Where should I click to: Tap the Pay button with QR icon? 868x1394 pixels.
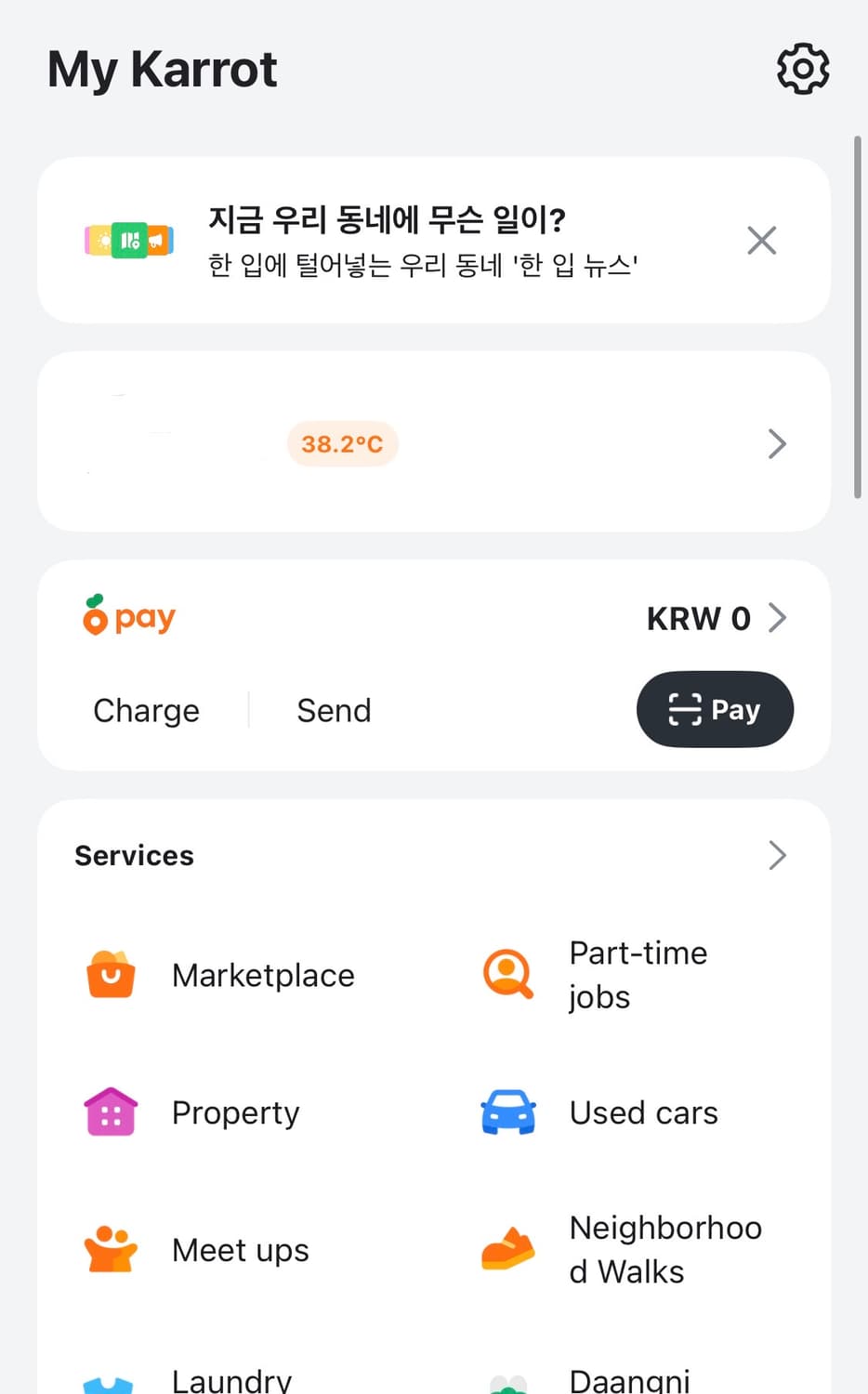point(715,709)
